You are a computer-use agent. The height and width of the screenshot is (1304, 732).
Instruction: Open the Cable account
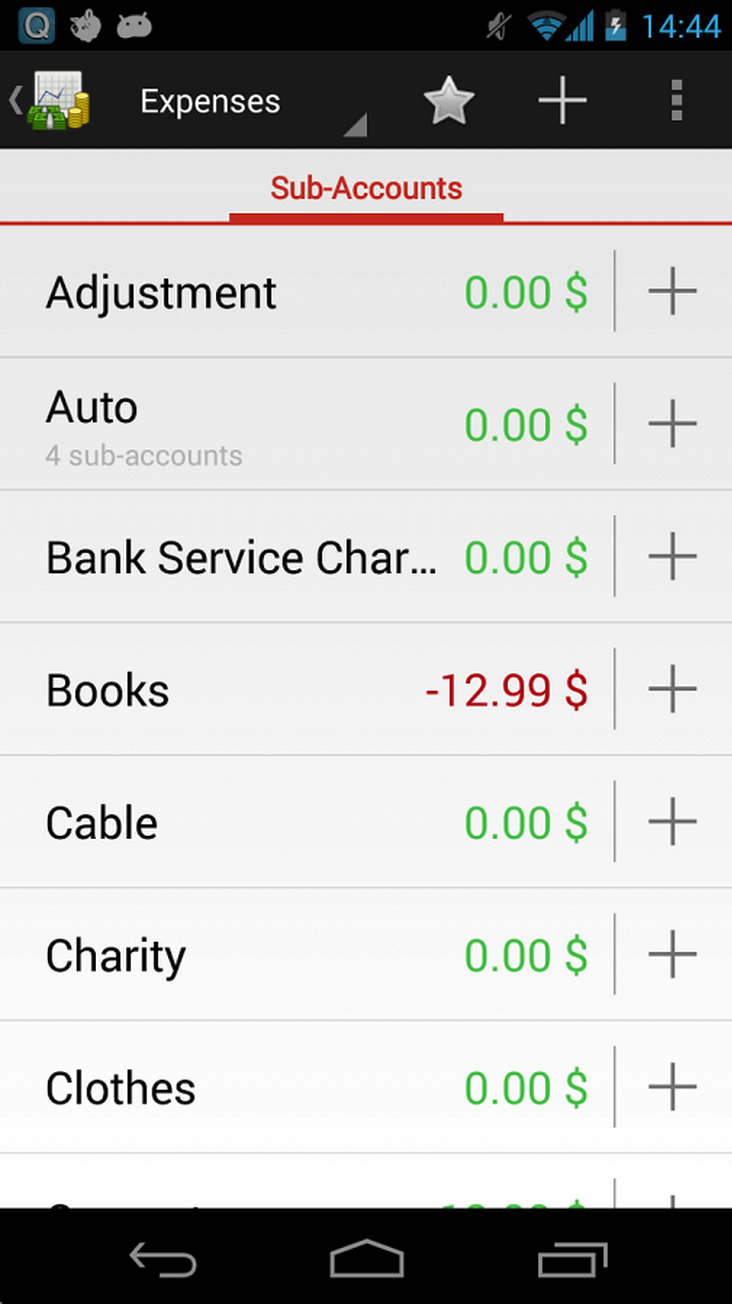[x=300, y=823]
